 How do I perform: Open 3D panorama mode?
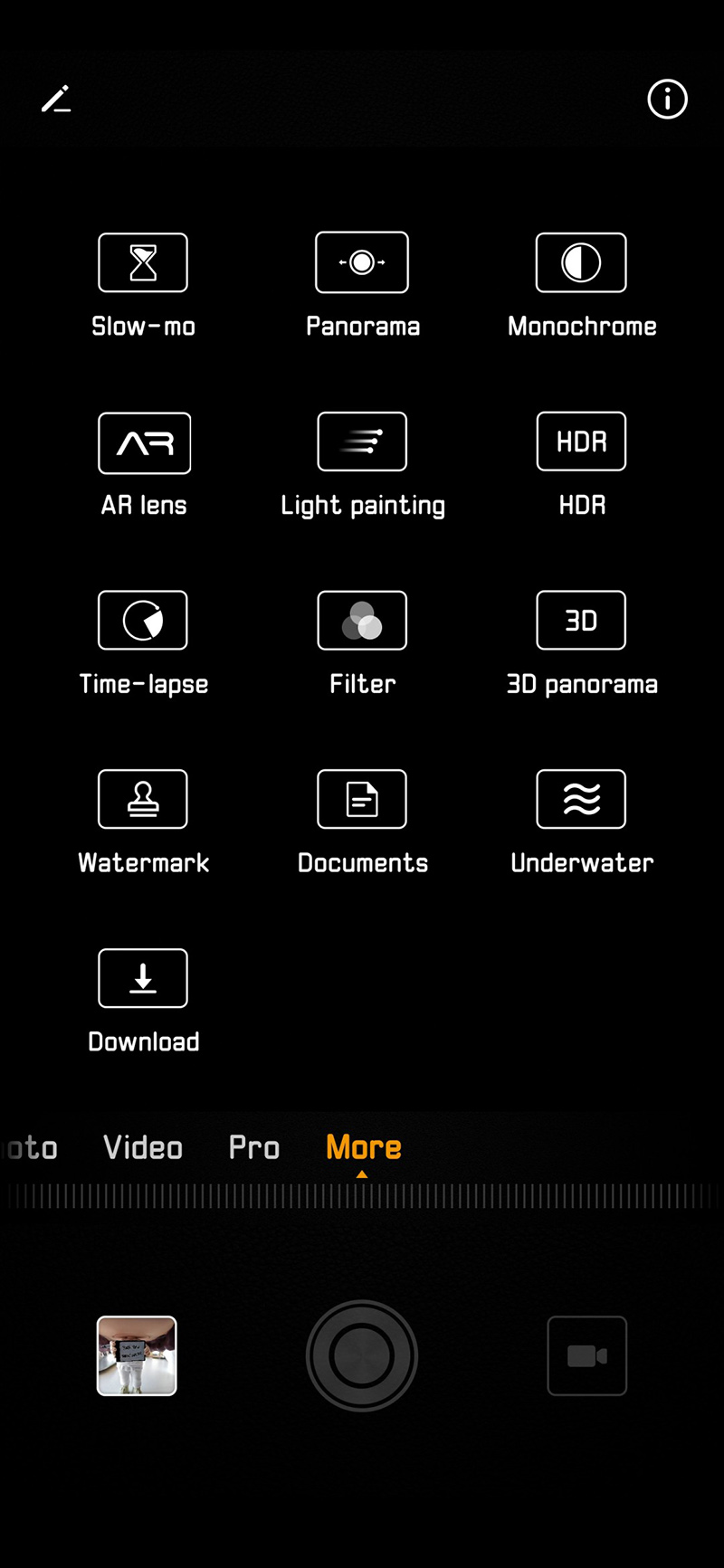pos(581,621)
